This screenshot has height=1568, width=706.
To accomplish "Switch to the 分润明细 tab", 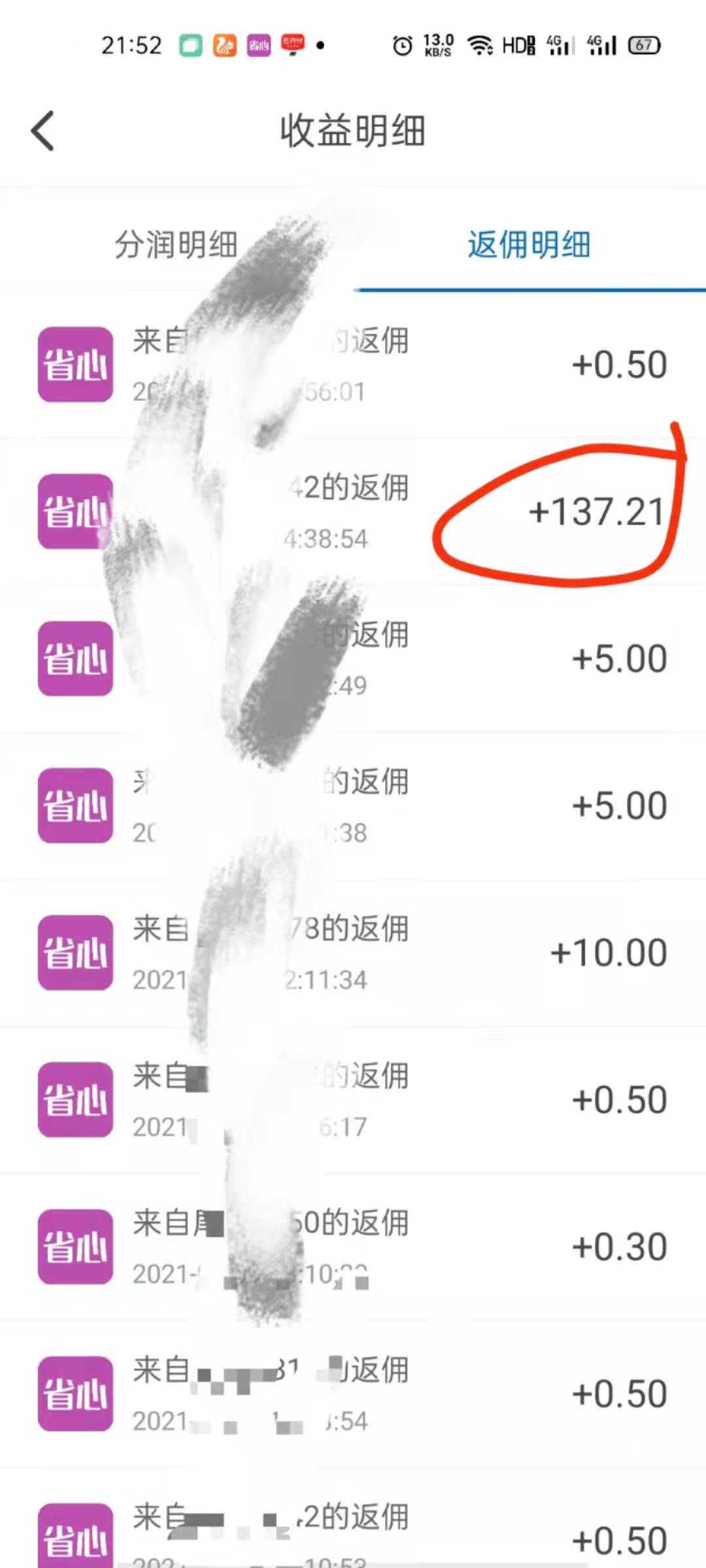I will point(178,243).
